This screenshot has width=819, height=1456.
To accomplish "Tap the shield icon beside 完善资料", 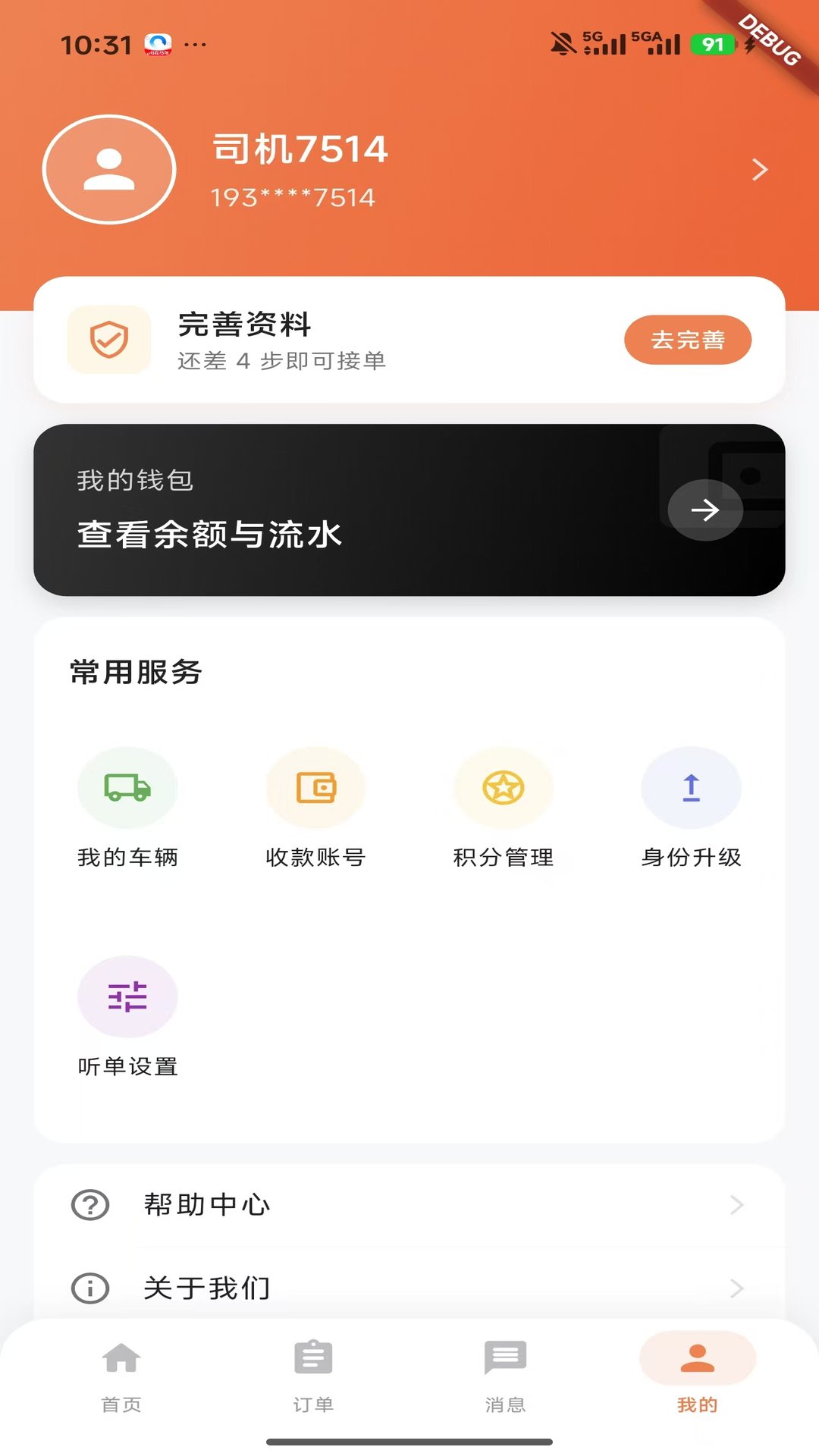I will click(108, 340).
